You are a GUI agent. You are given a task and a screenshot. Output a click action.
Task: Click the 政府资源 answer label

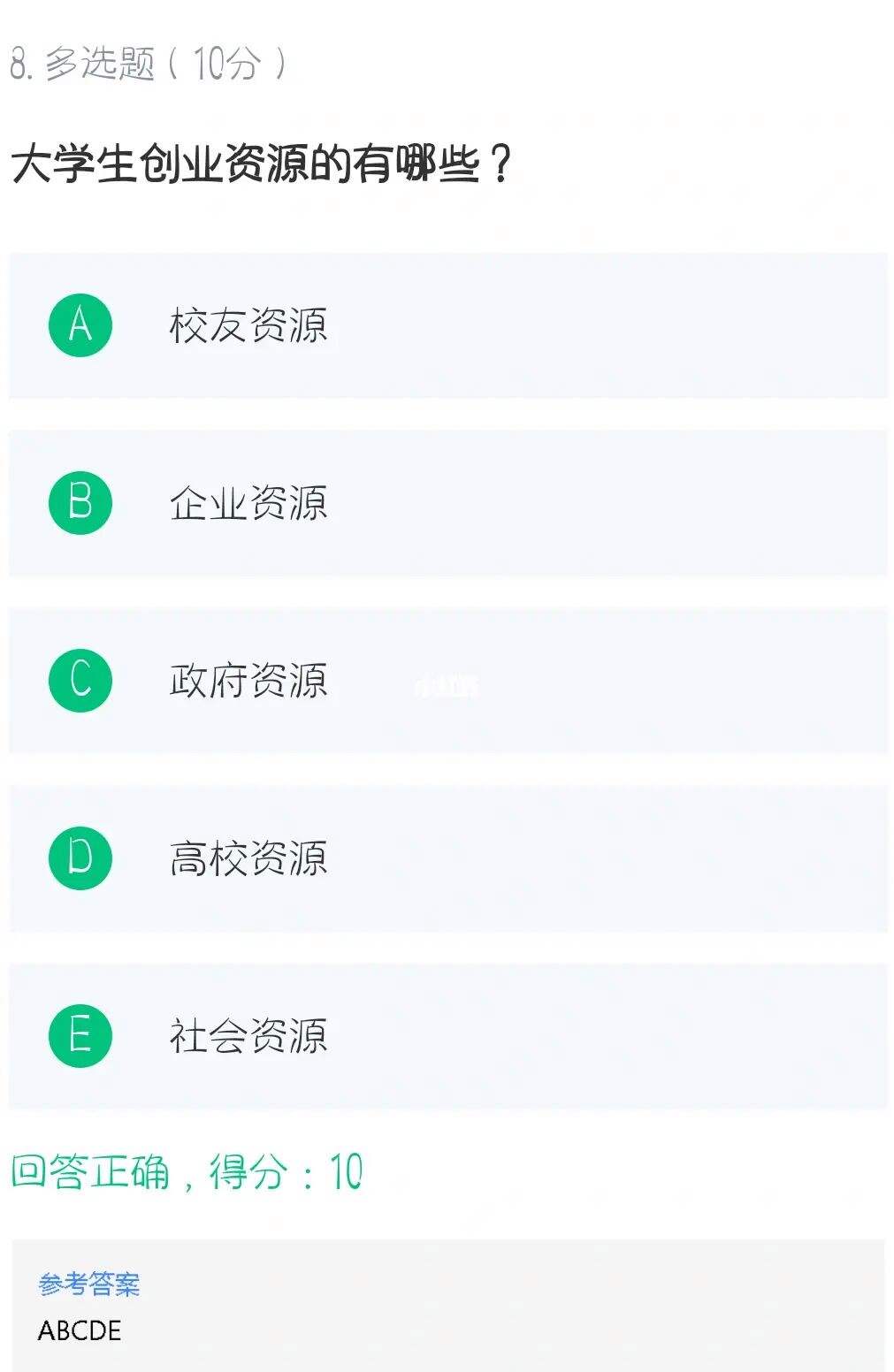click(x=250, y=679)
